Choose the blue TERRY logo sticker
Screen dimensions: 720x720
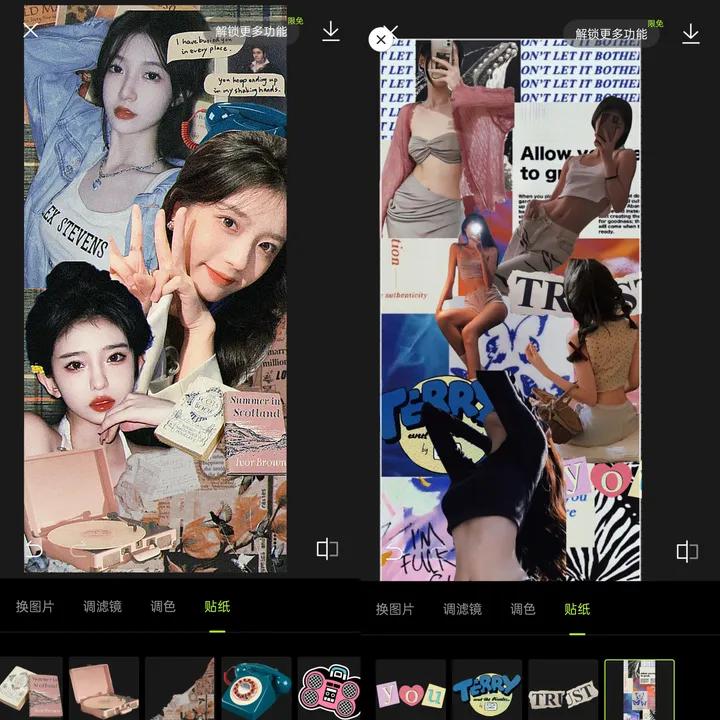pos(486,691)
